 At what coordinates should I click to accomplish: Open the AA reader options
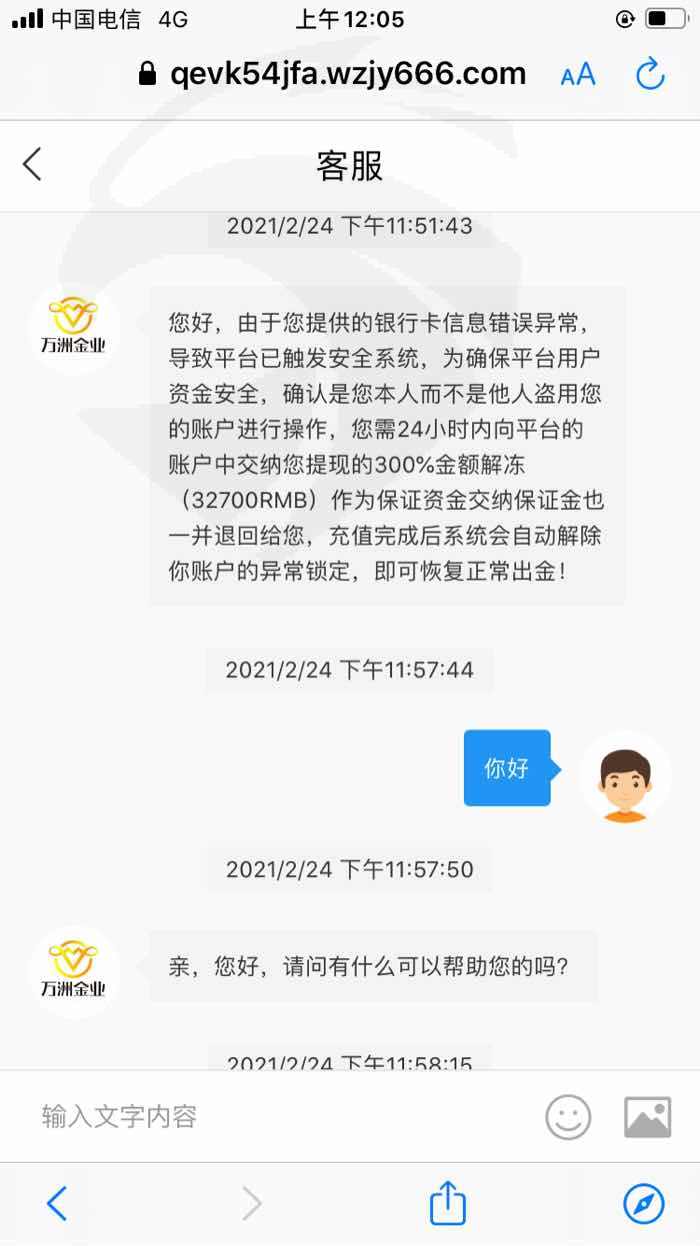pos(577,74)
